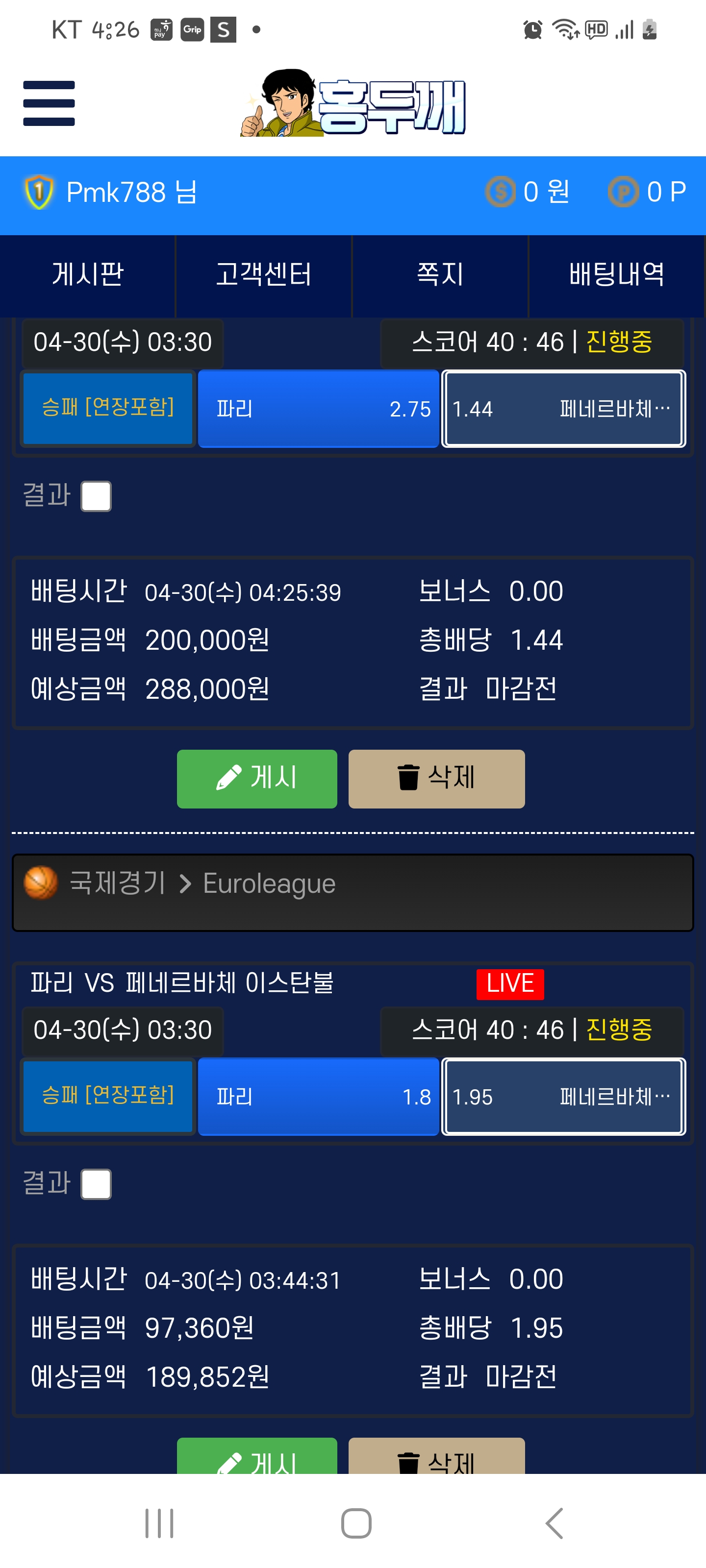The width and height of the screenshot is (706, 1568).
Task: Select 페네르바체 odds 1.44
Action: click(x=563, y=409)
